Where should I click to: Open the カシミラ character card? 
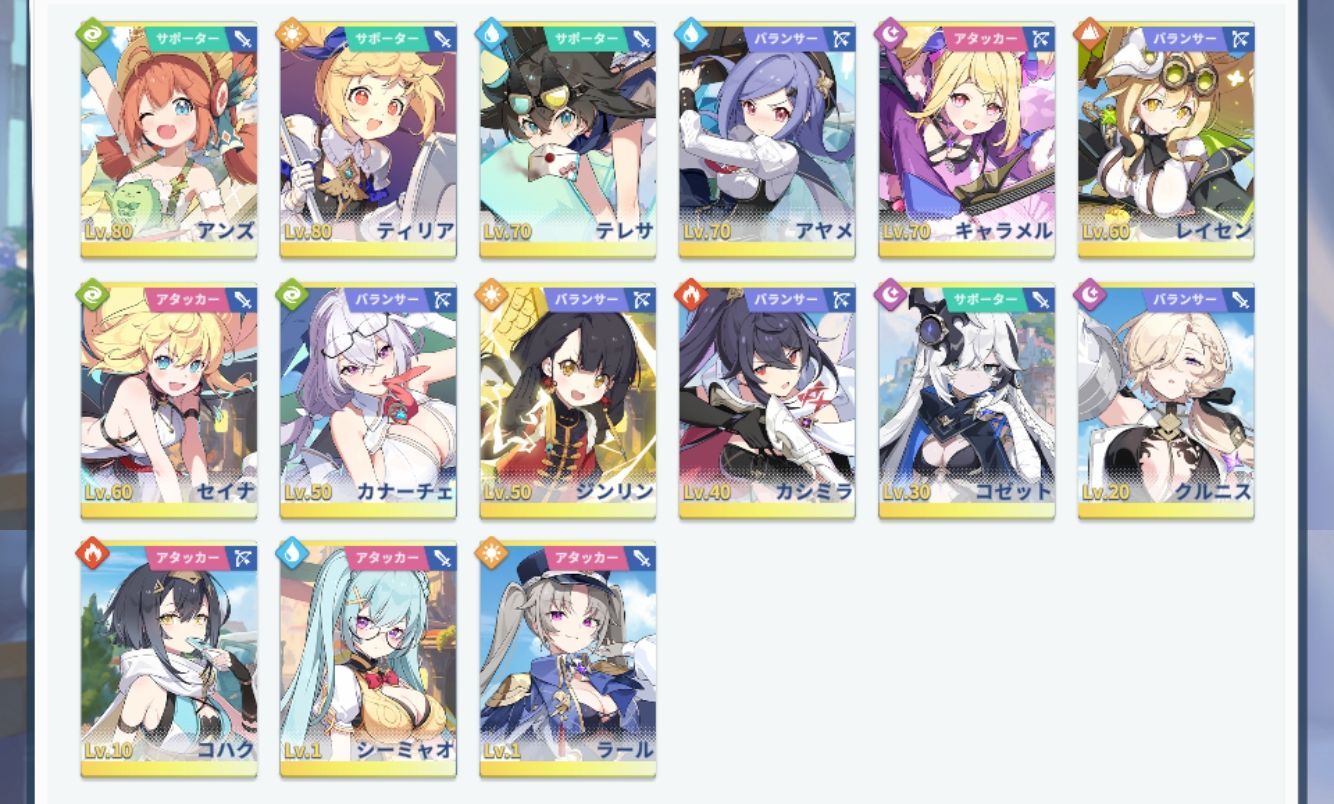766,400
